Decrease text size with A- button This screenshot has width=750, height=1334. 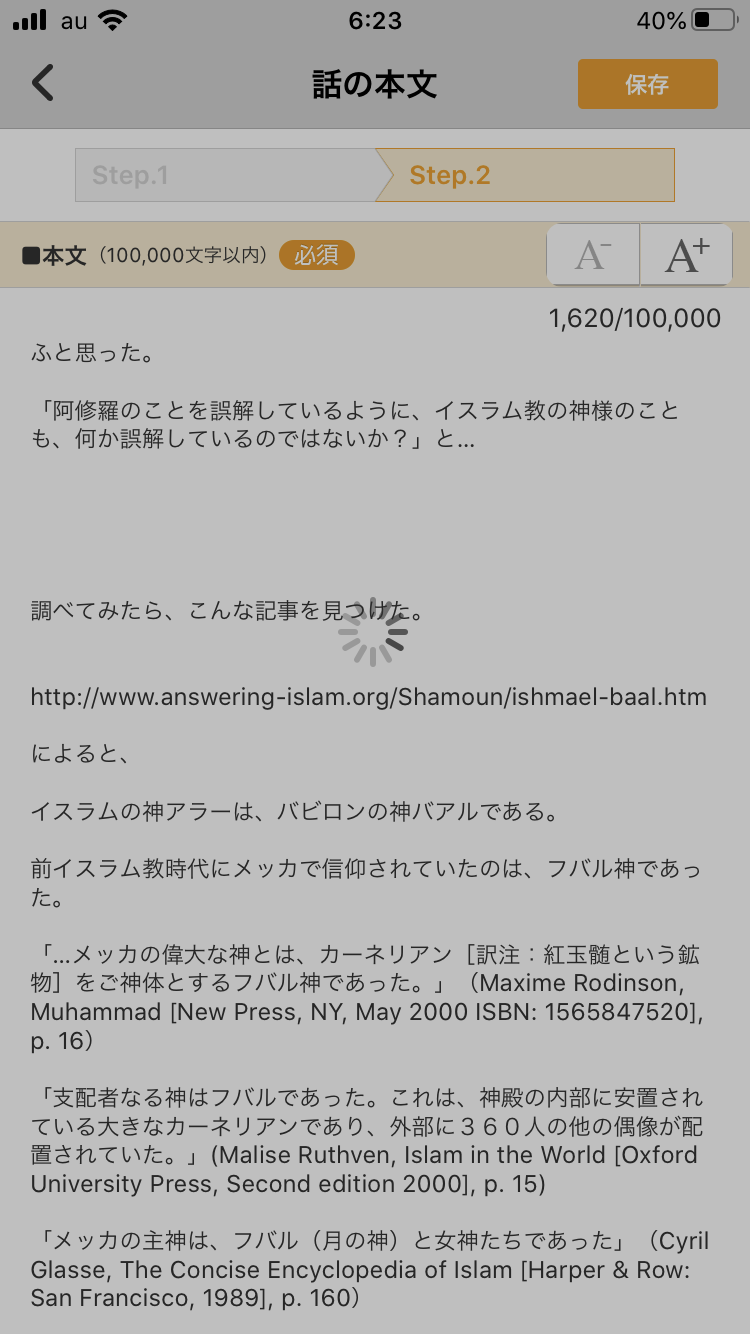coord(593,256)
